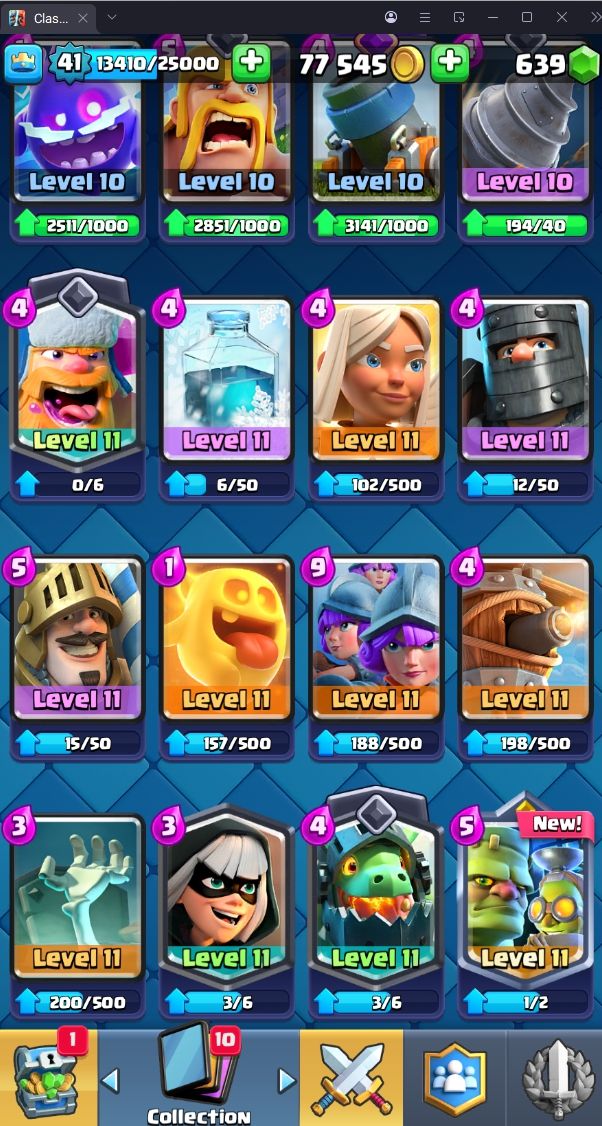This screenshot has width=602, height=1126.
Task: Select the Prince card costing 5 elixir
Action: click(78, 640)
